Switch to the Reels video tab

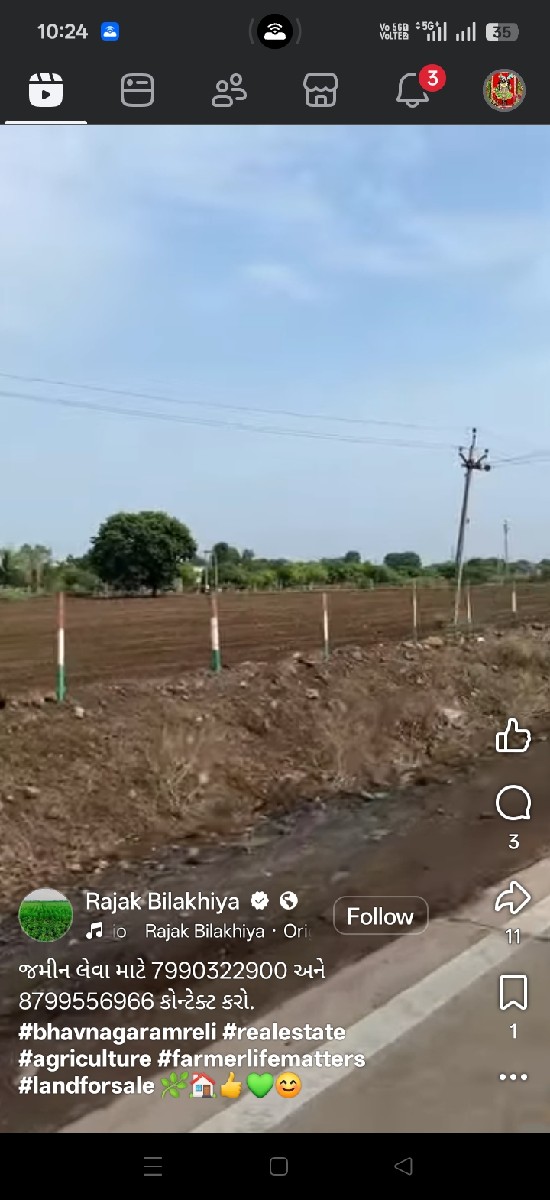point(46,91)
